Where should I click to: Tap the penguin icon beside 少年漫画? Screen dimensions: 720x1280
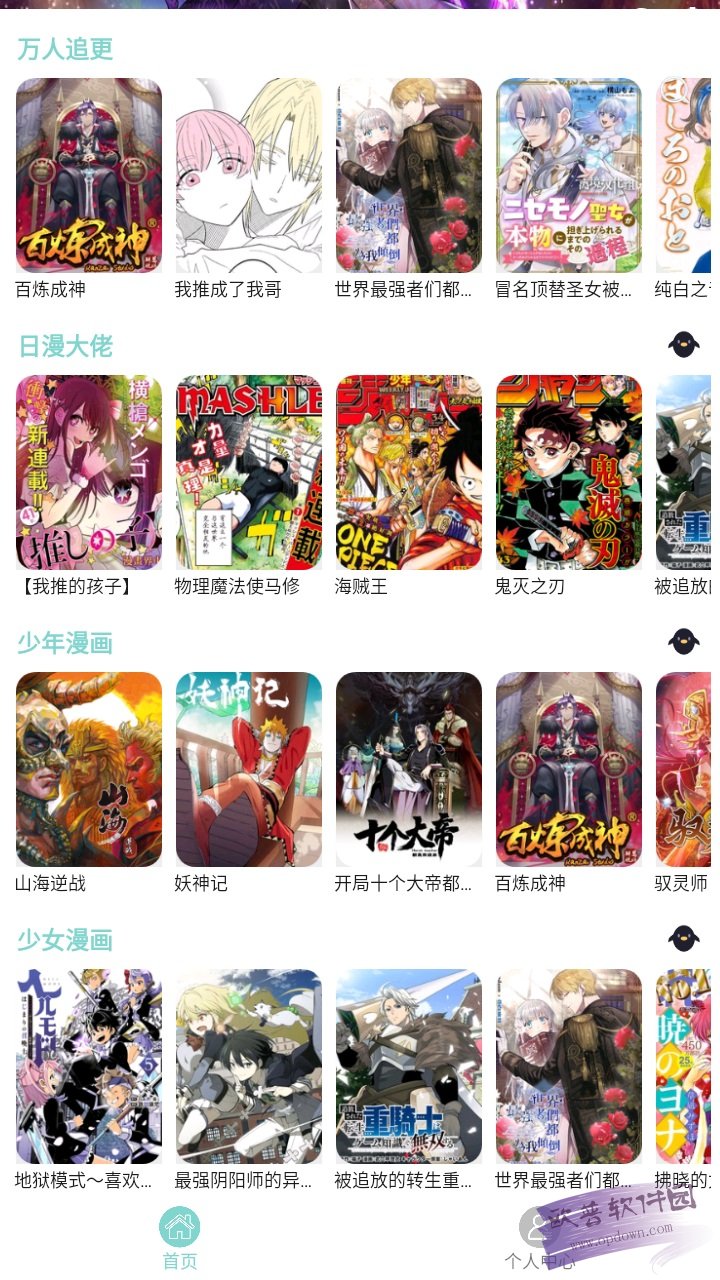pos(684,642)
